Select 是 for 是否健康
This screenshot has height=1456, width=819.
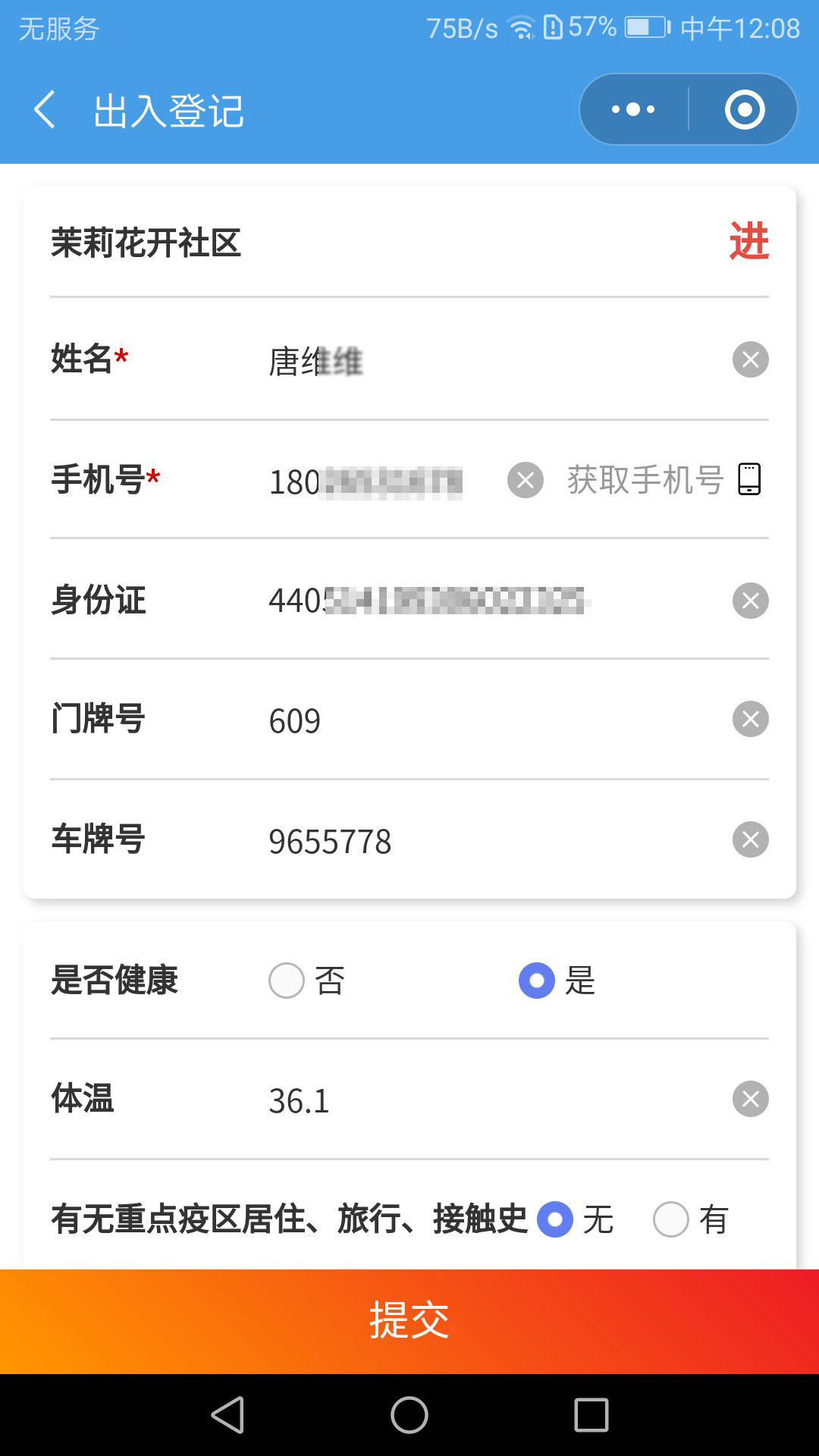coord(536,980)
